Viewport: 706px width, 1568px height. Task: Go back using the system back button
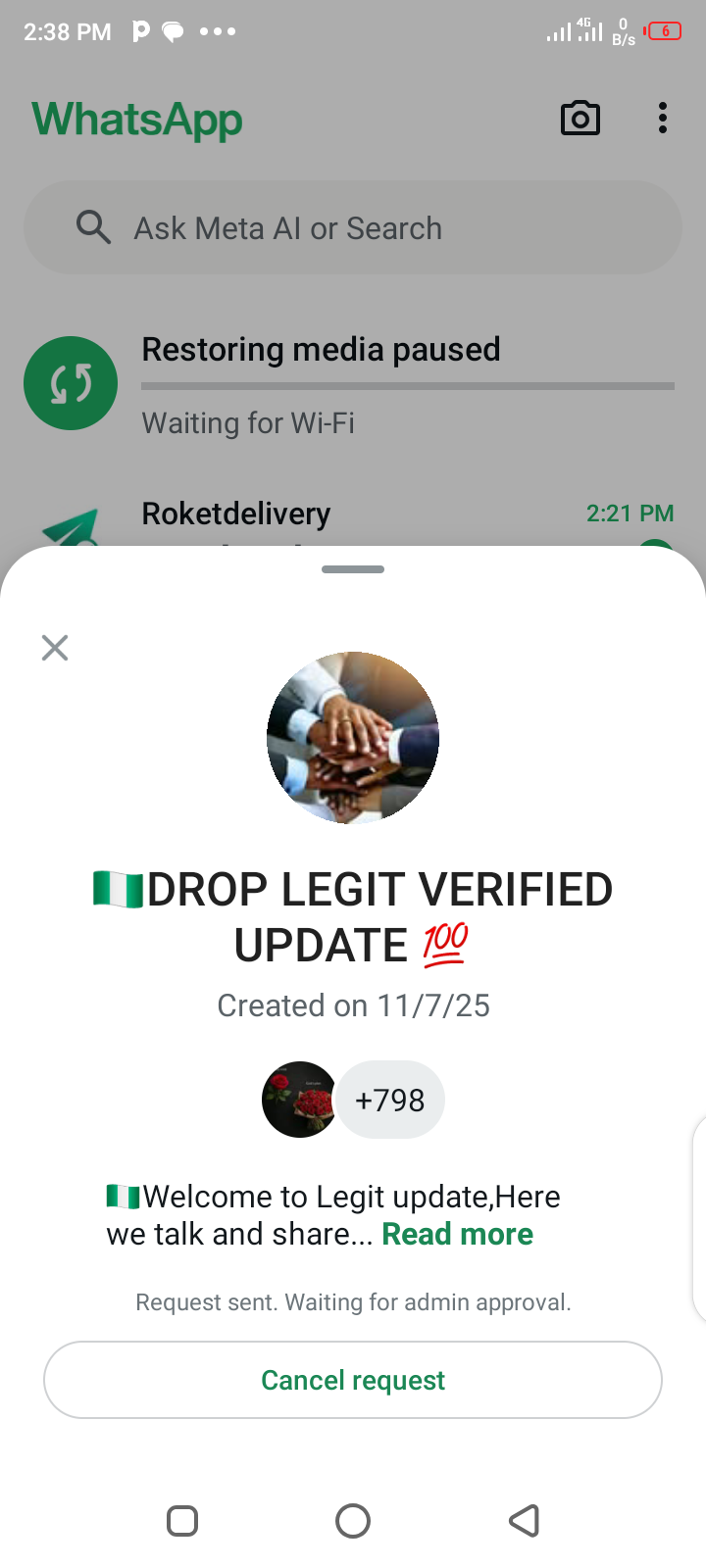click(525, 1521)
